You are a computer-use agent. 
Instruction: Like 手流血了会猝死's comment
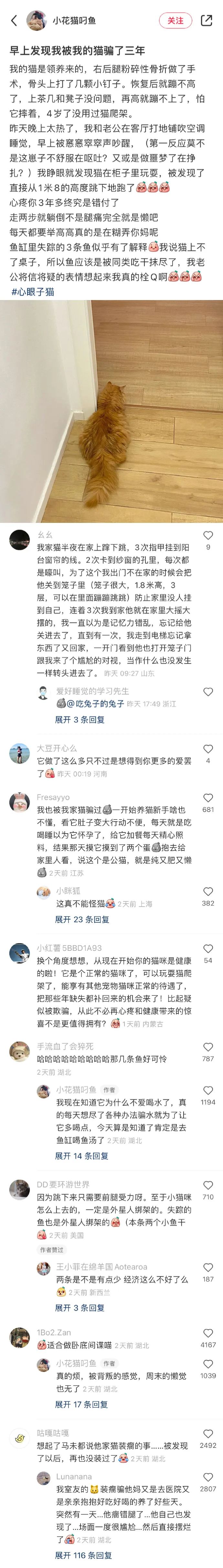pyautogui.click(x=208, y=1047)
